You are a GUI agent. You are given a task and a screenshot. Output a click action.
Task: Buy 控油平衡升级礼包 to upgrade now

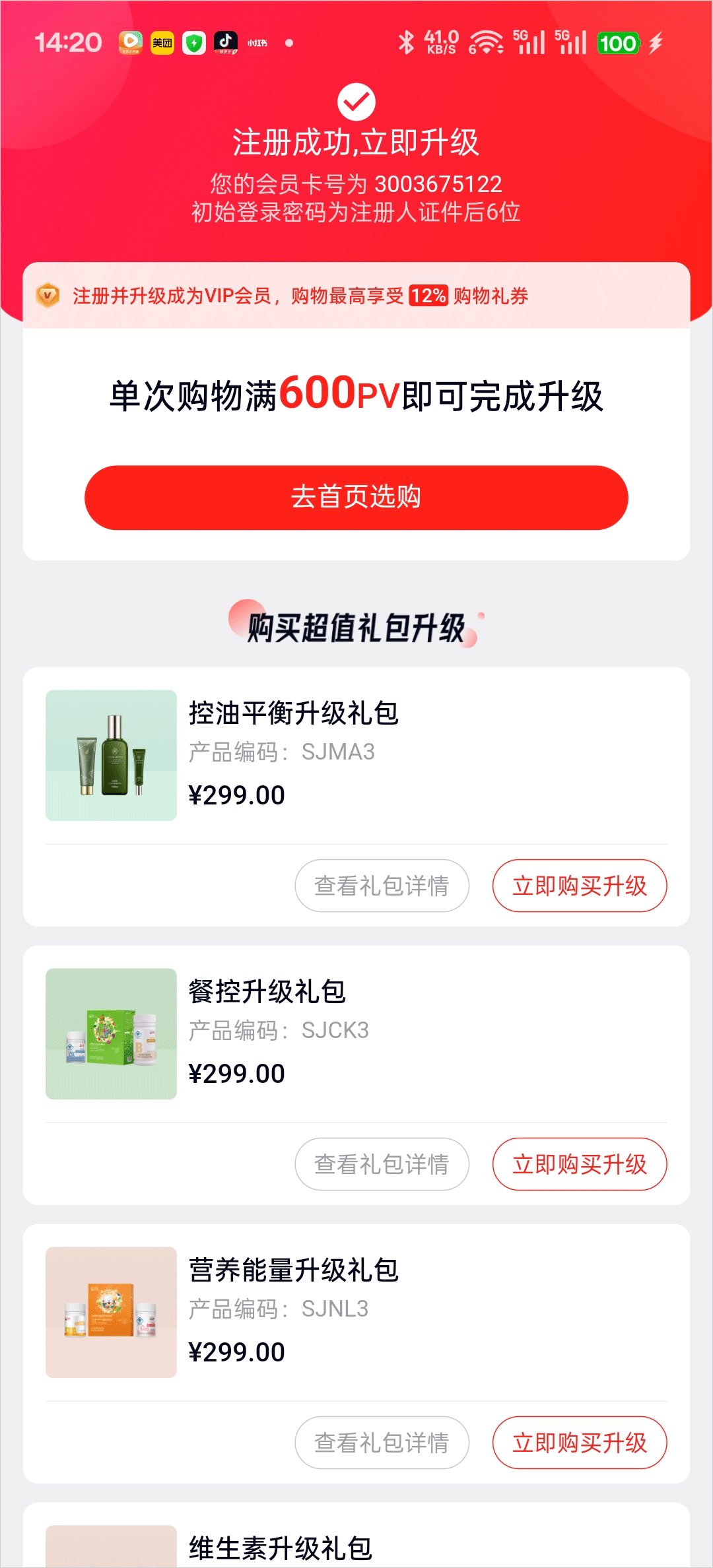coord(579,886)
